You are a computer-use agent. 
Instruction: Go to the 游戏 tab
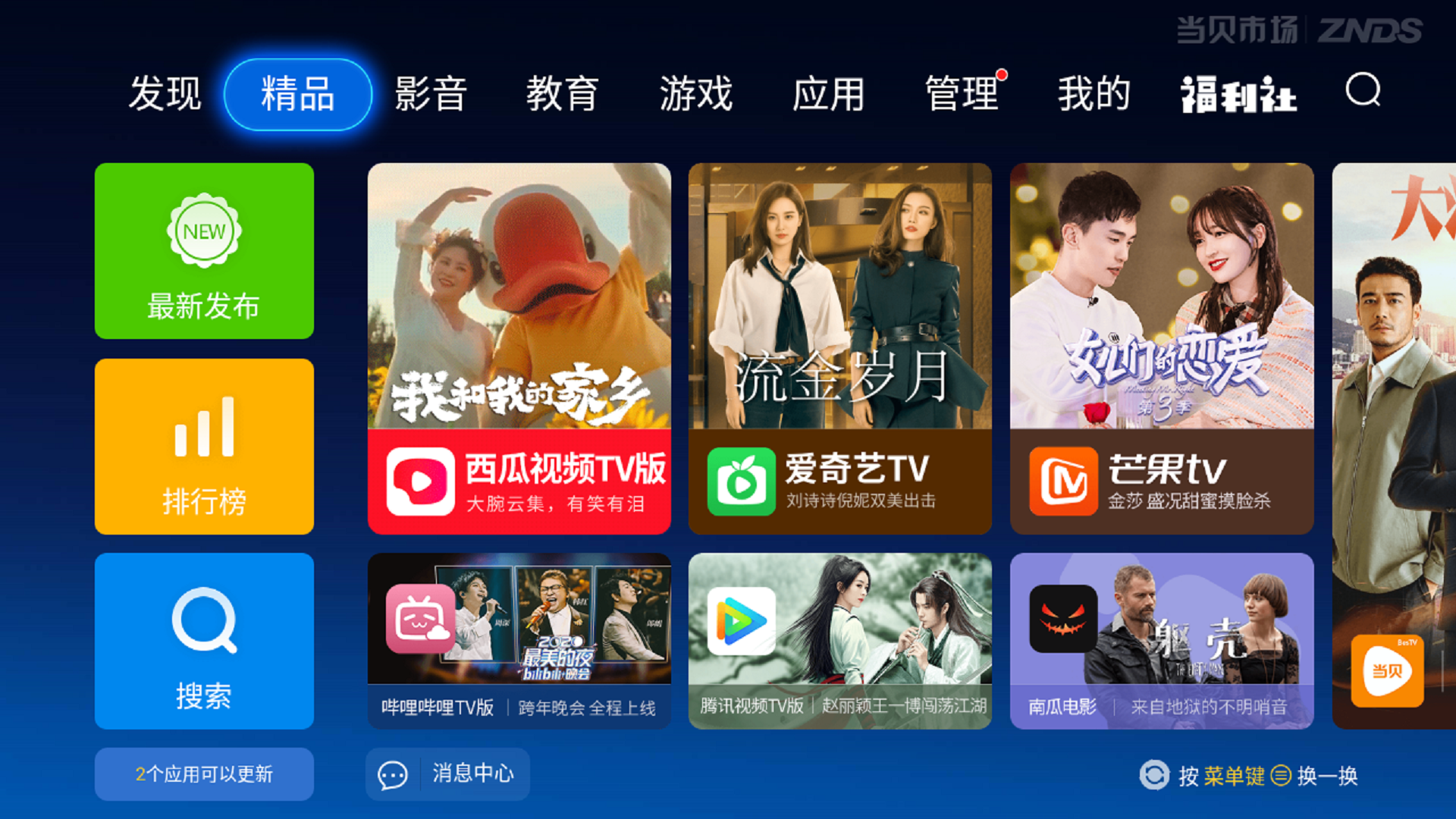point(695,94)
